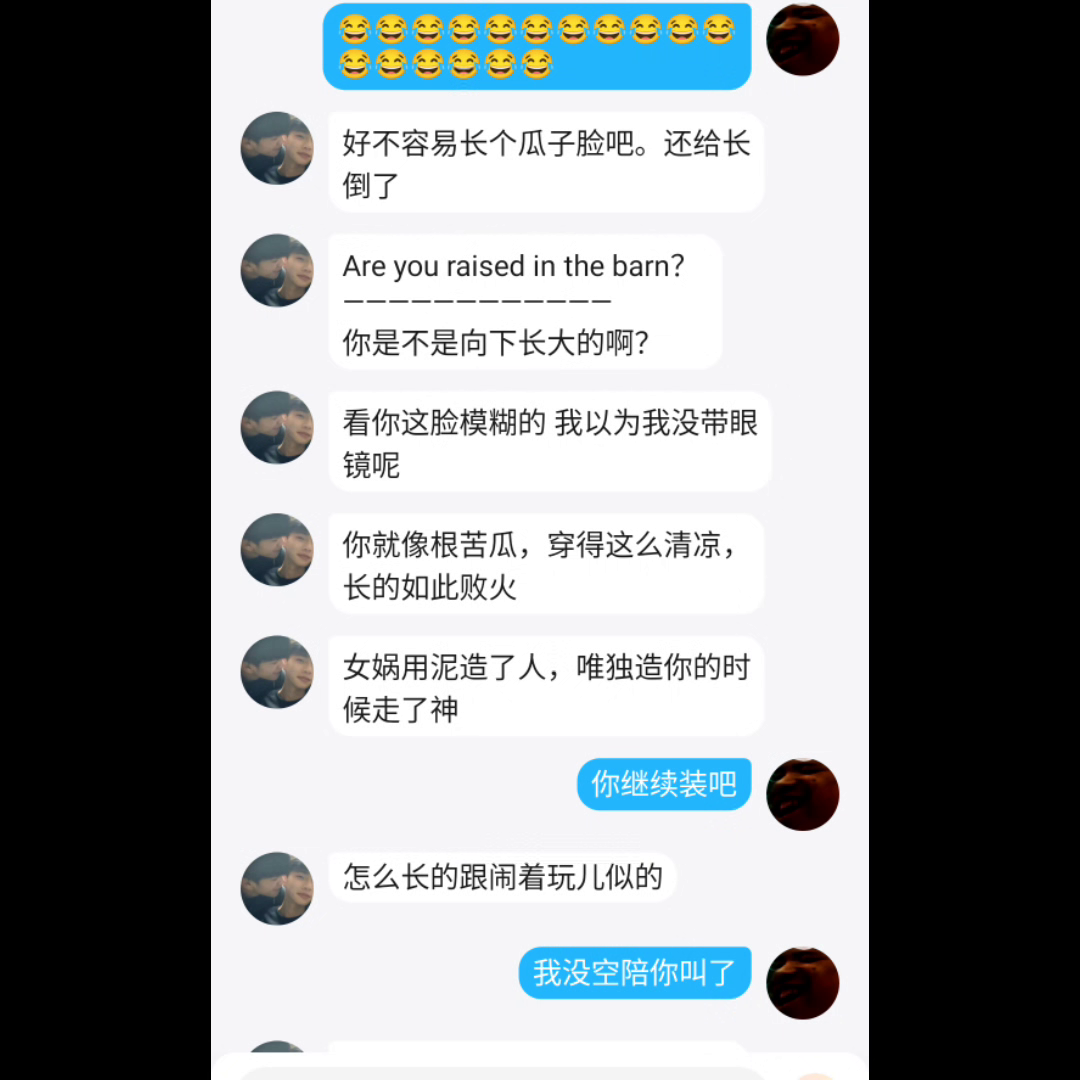
Task: Open sender's avatar beside "好不容易长个瓜子脸吧" message
Action: click(277, 148)
